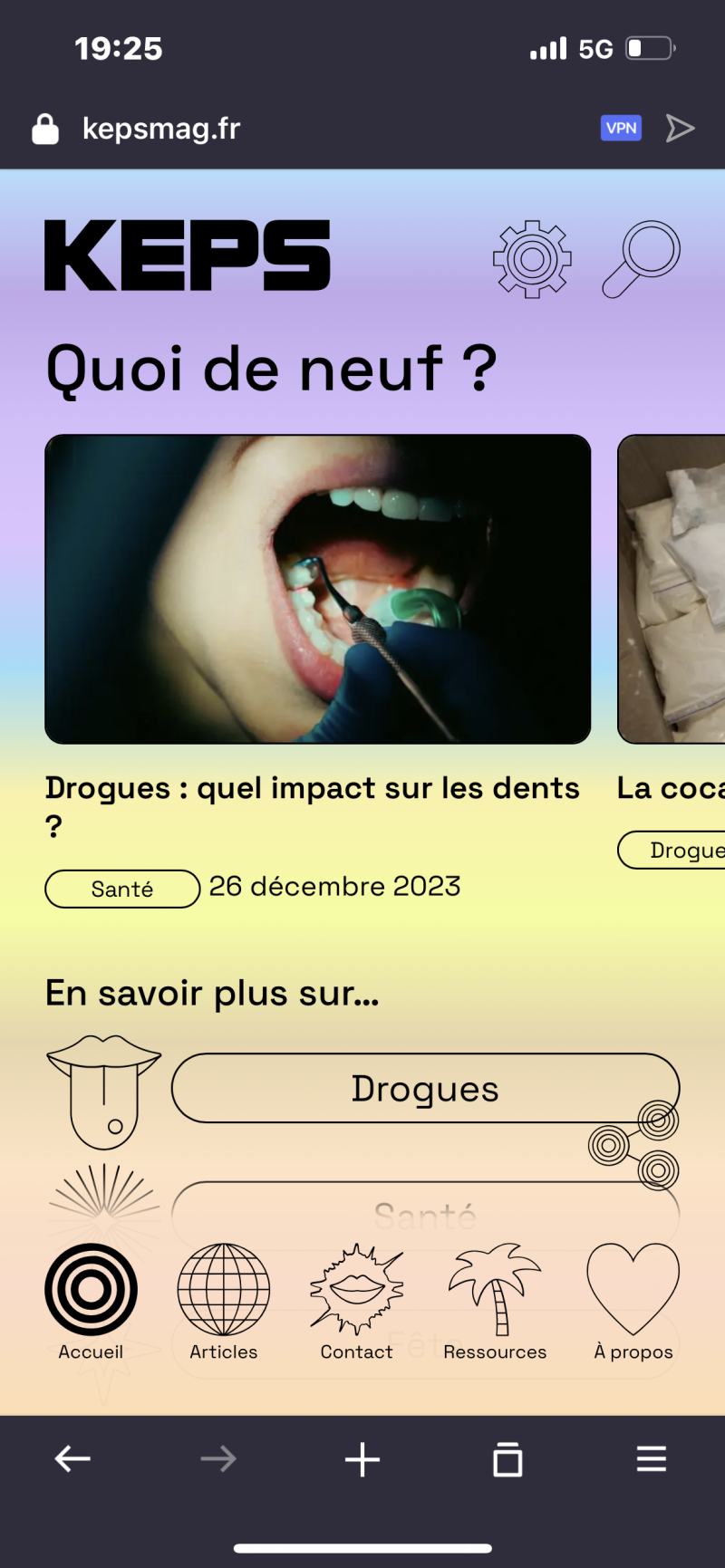This screenshot has height=1568, width=725.
Task: Open the Contact tab
Action: (356, 1302)
